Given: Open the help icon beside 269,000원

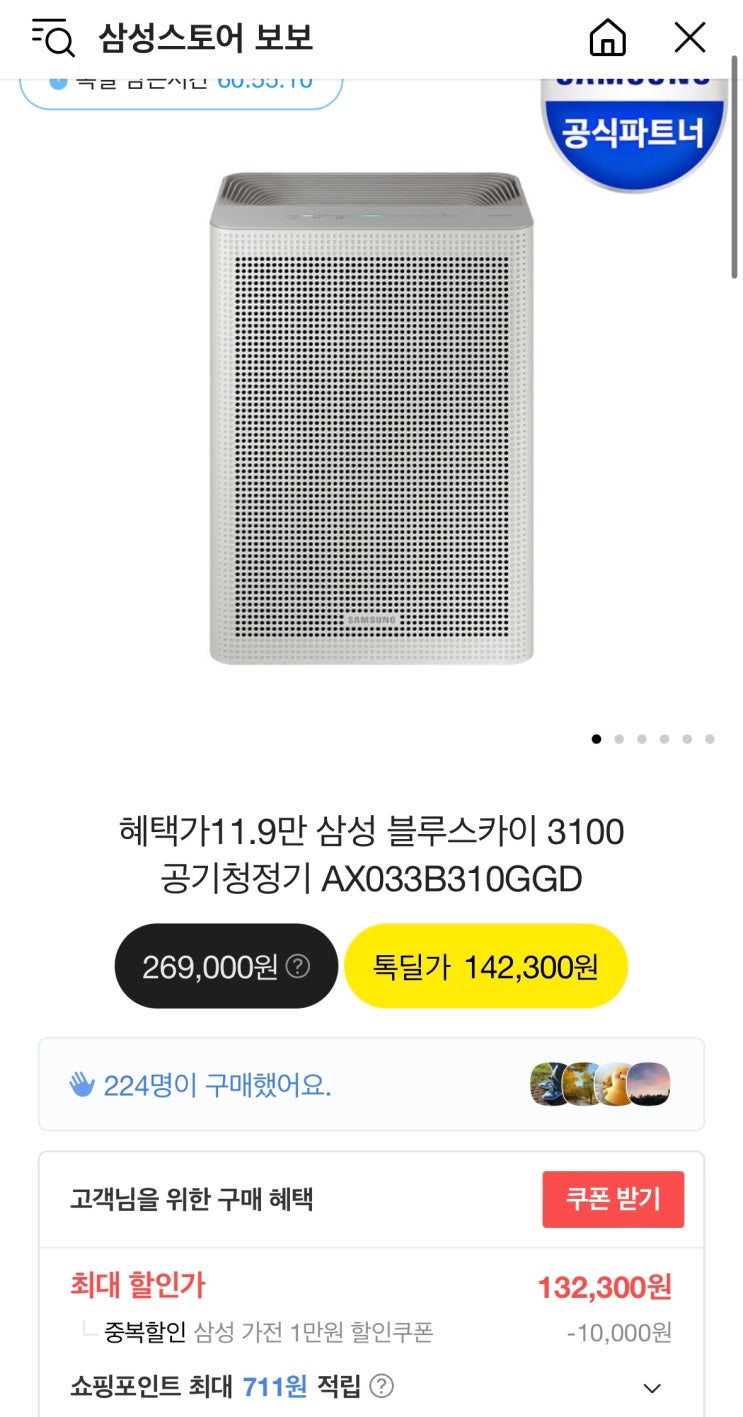Looking at the screenshot, I should [x=298, y=967].
